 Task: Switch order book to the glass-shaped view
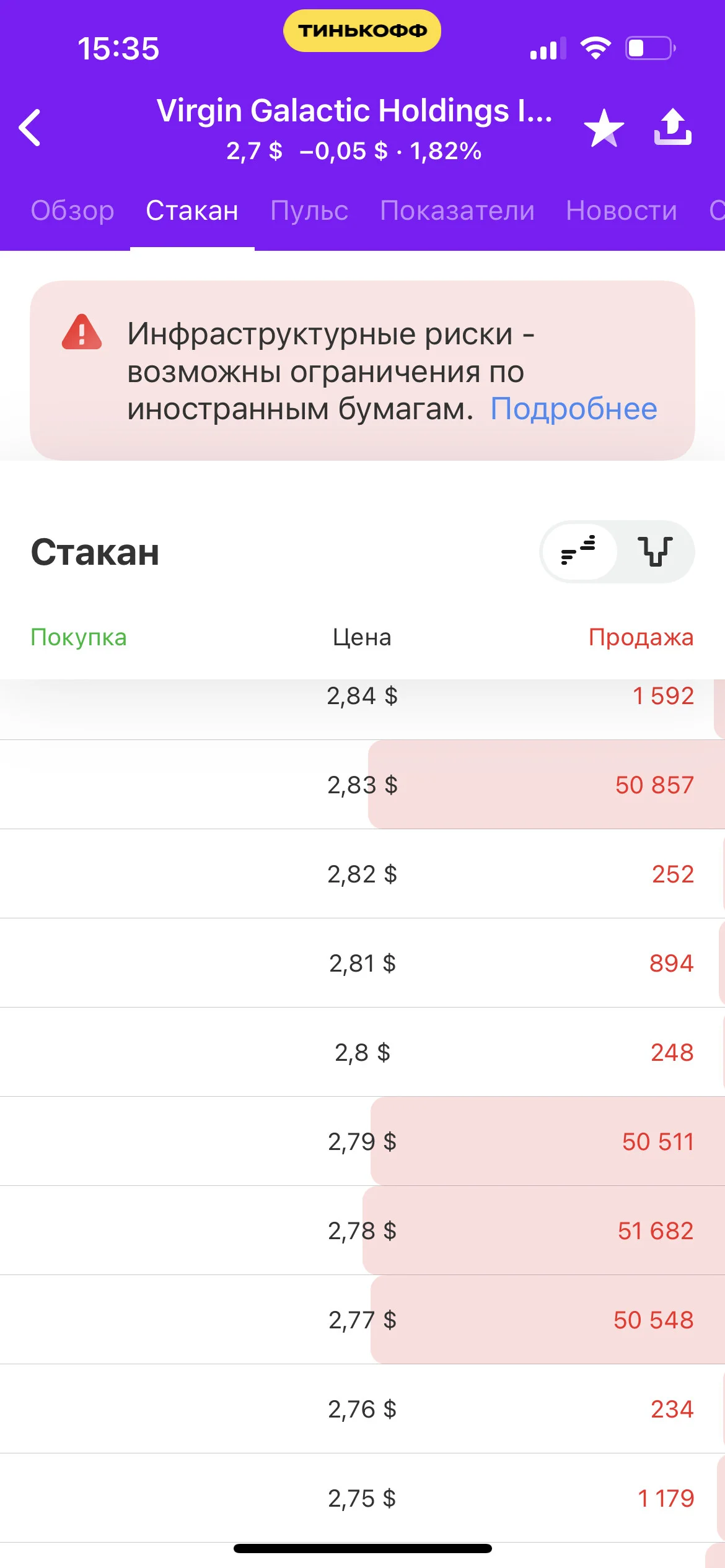[x=655, y=551]
